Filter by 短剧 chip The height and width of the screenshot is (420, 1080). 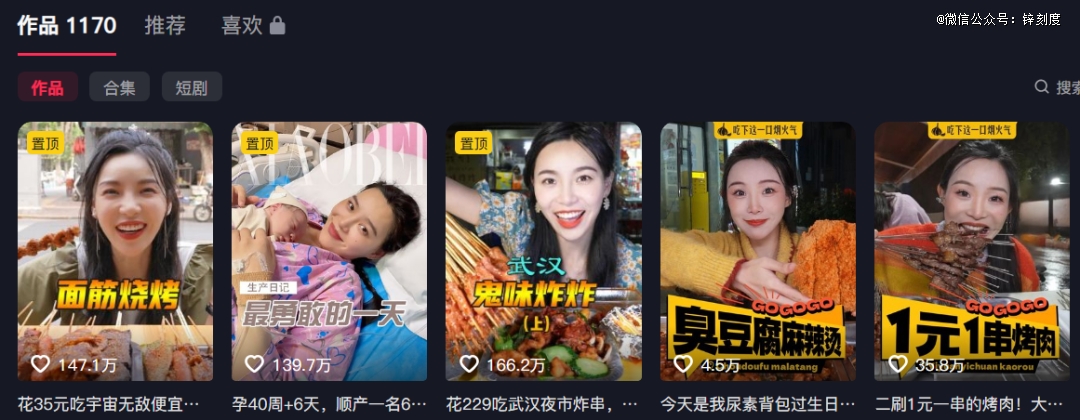coord(191,88)
